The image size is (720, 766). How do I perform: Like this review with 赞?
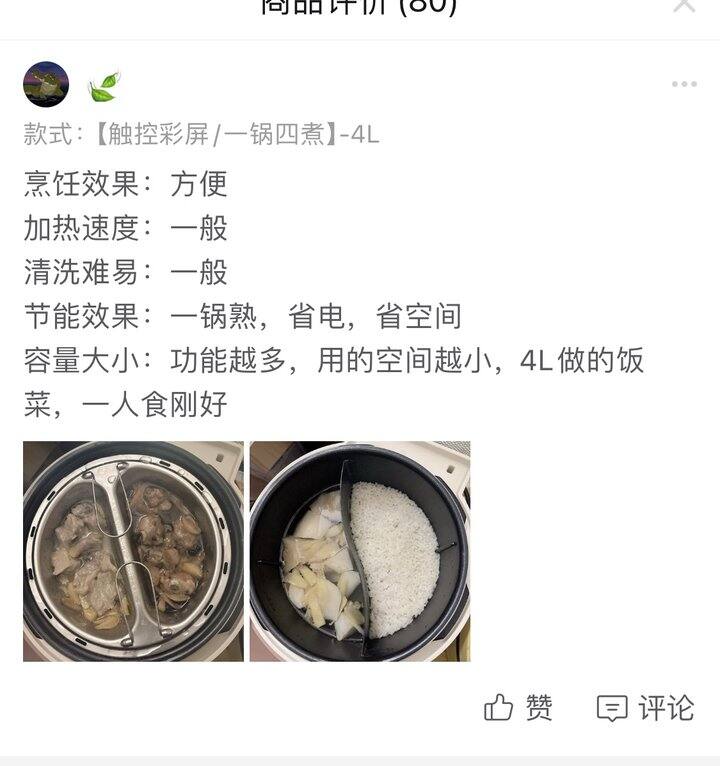pos(518,708)
